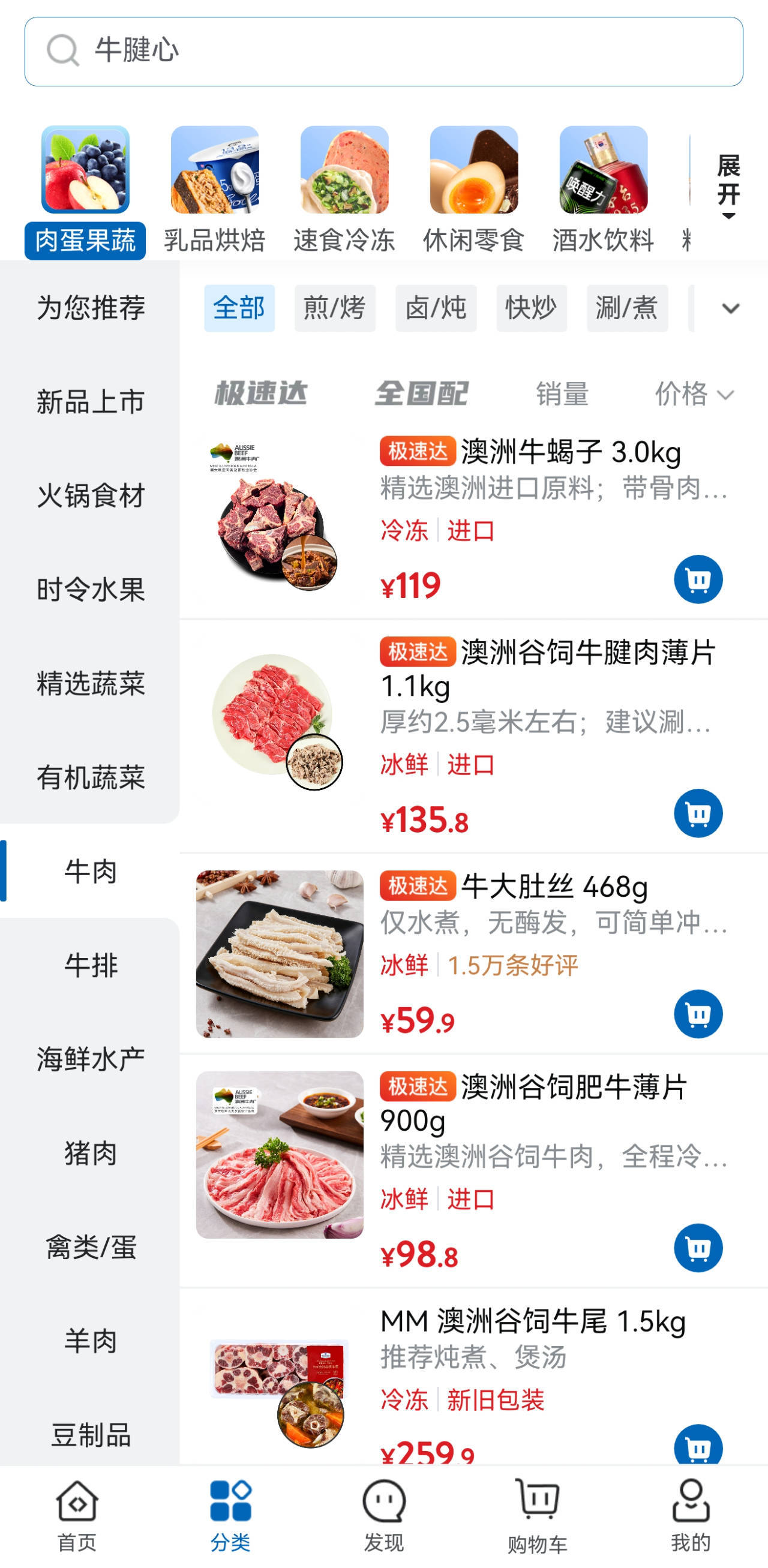The height and width of the screenshot is (1568, 768).
Task: Open 海鲜水产 in the side menu
Action: click(90, 1059)
